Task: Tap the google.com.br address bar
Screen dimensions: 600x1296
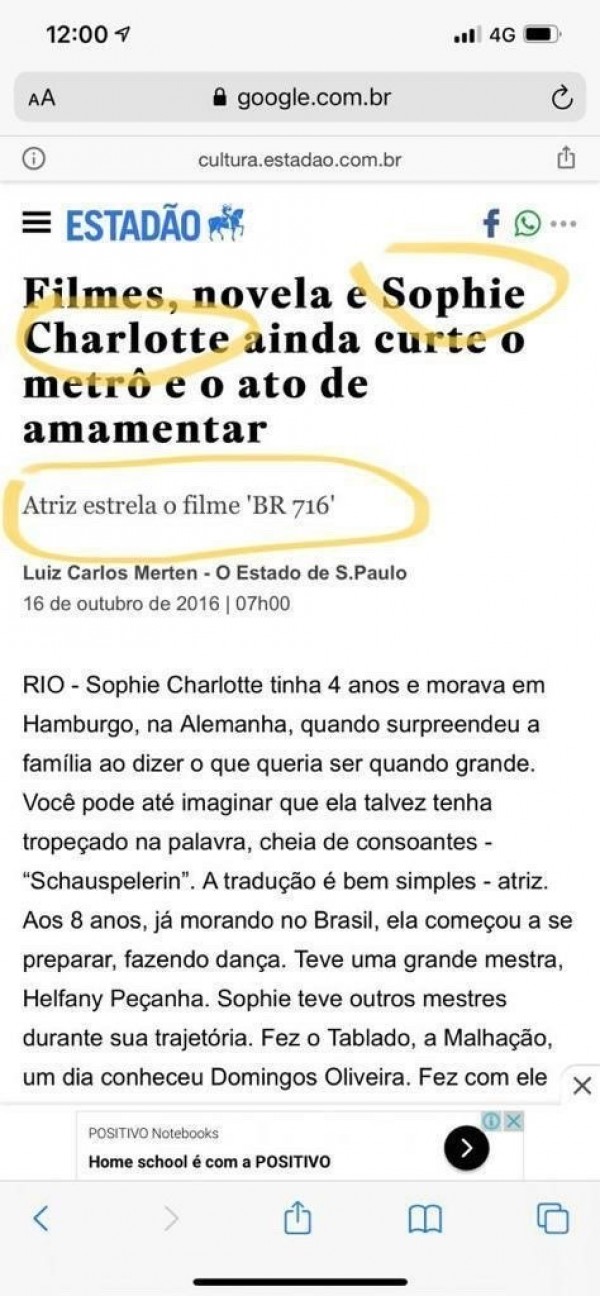Action: [300, 98]
